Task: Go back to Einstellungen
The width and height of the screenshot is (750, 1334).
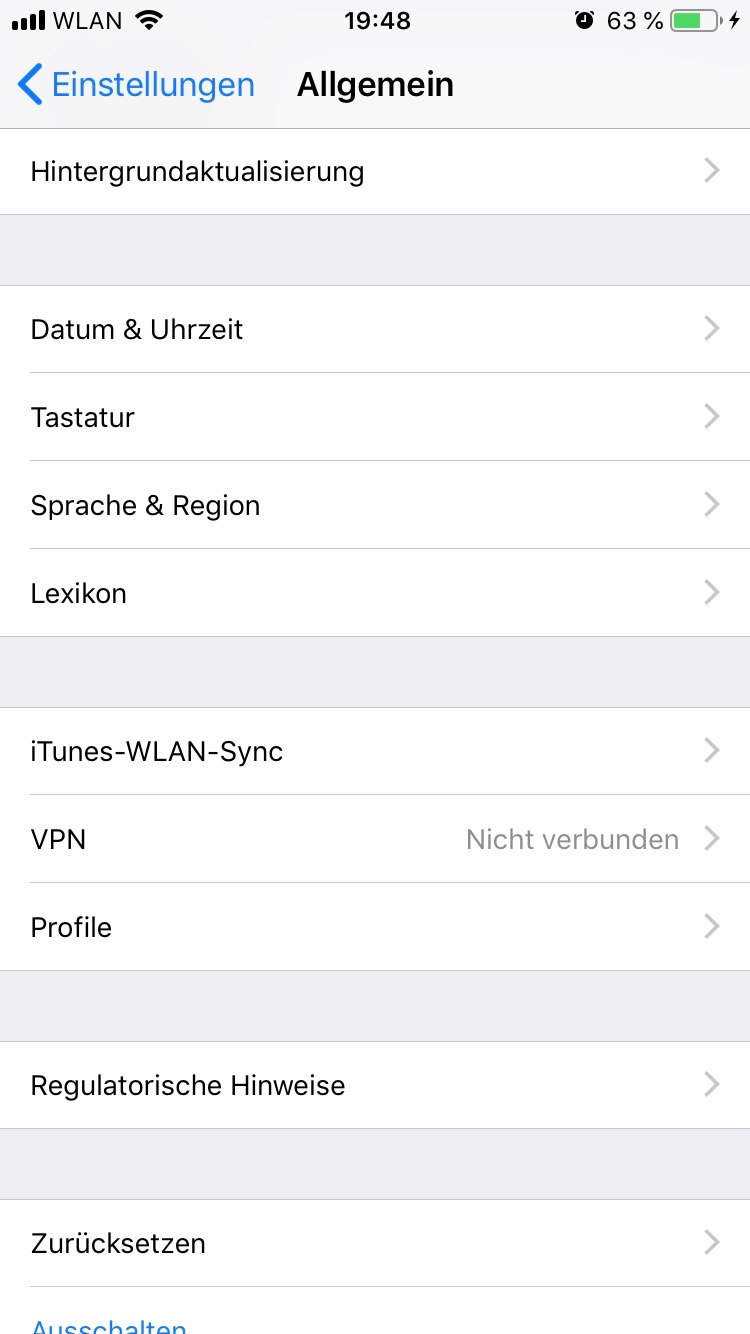Action: 137,85
